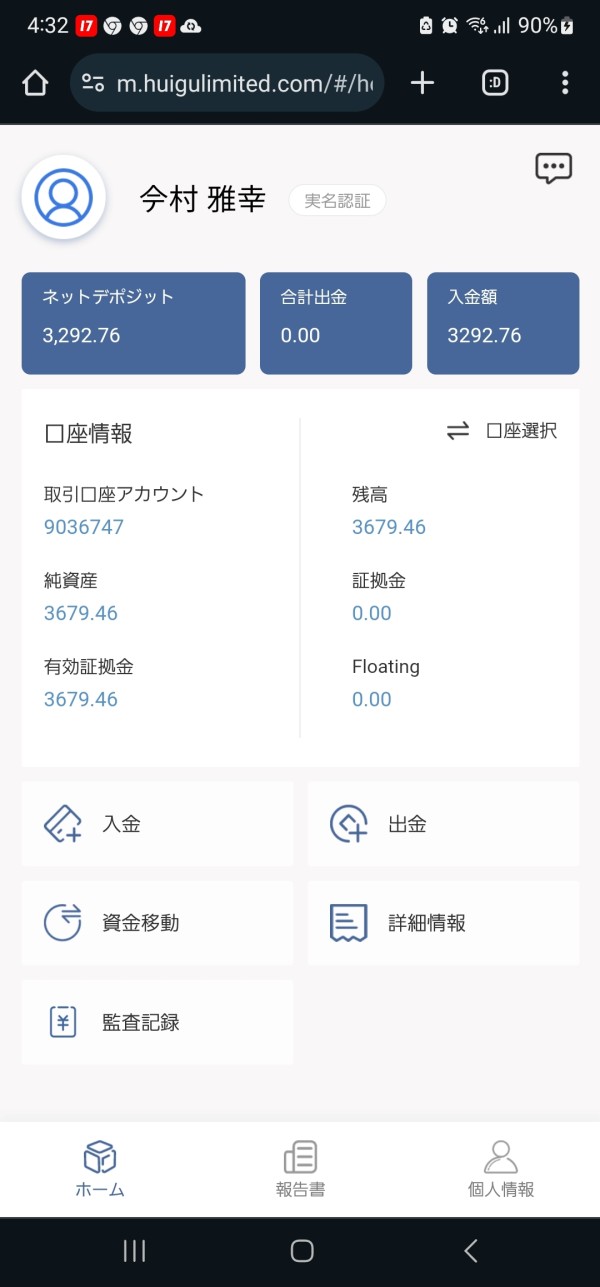Open 資金移動 fund transfer

coord(158,923)
